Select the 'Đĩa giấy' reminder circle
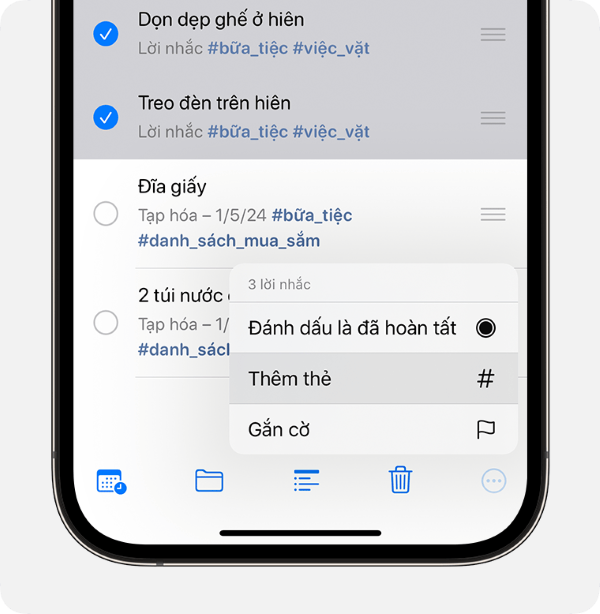The height and width of the screenshot is (614, 600). point(105,213)
